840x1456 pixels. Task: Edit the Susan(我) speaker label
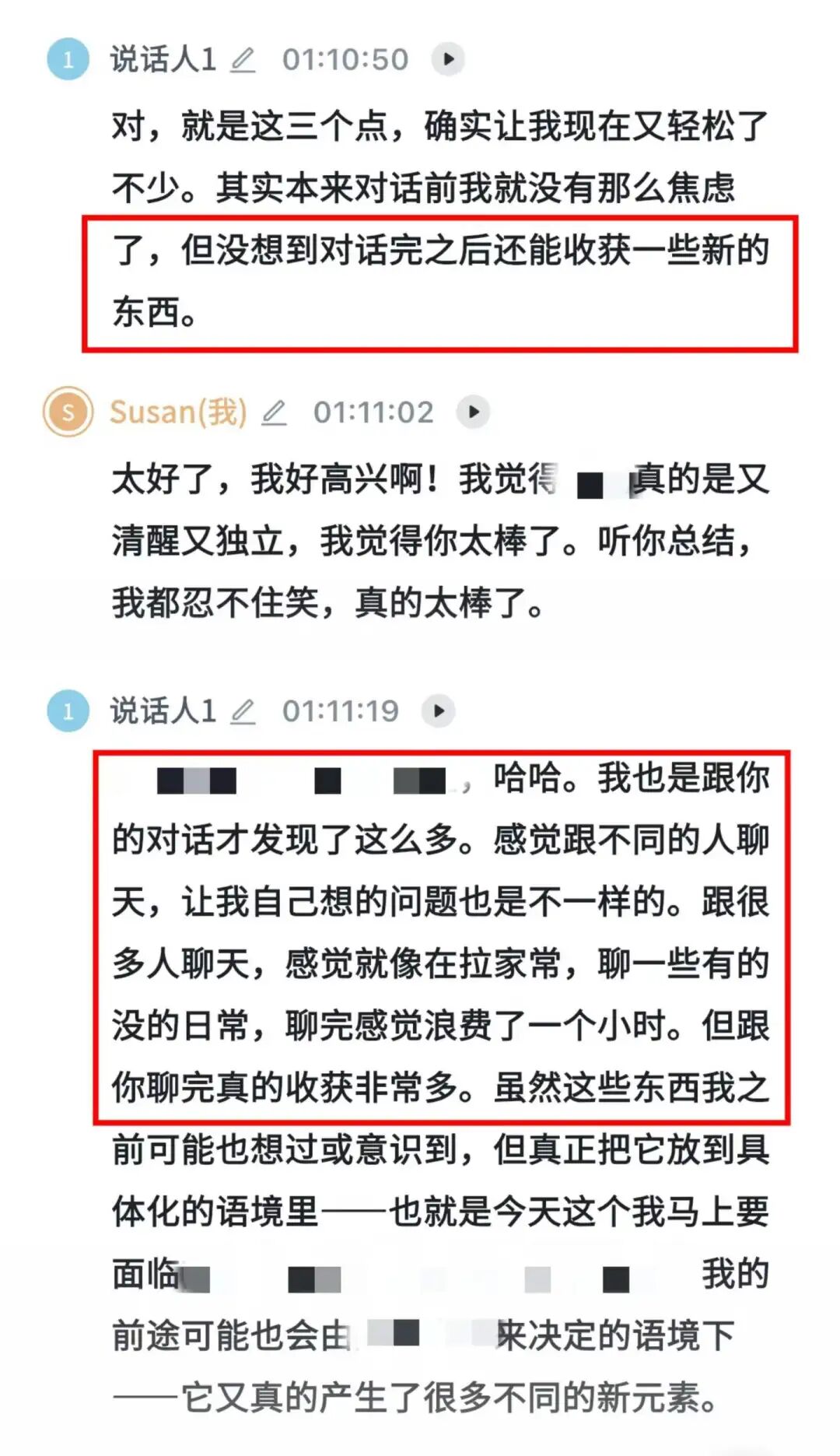click(x=274, y=412)
